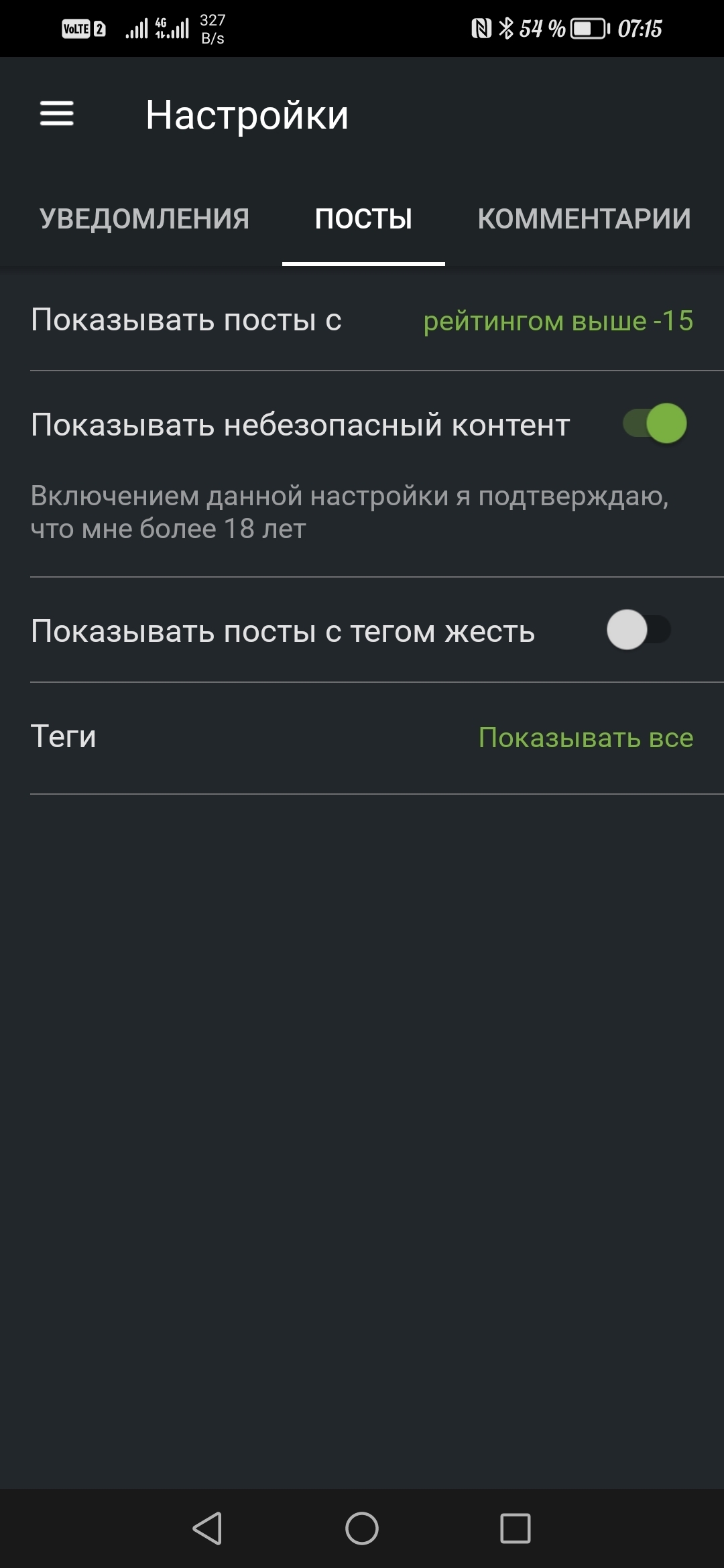Change the рейтингом выше -15 threshold
The width and height of the screenshot is (724, 1568).
tap(558, 321)
